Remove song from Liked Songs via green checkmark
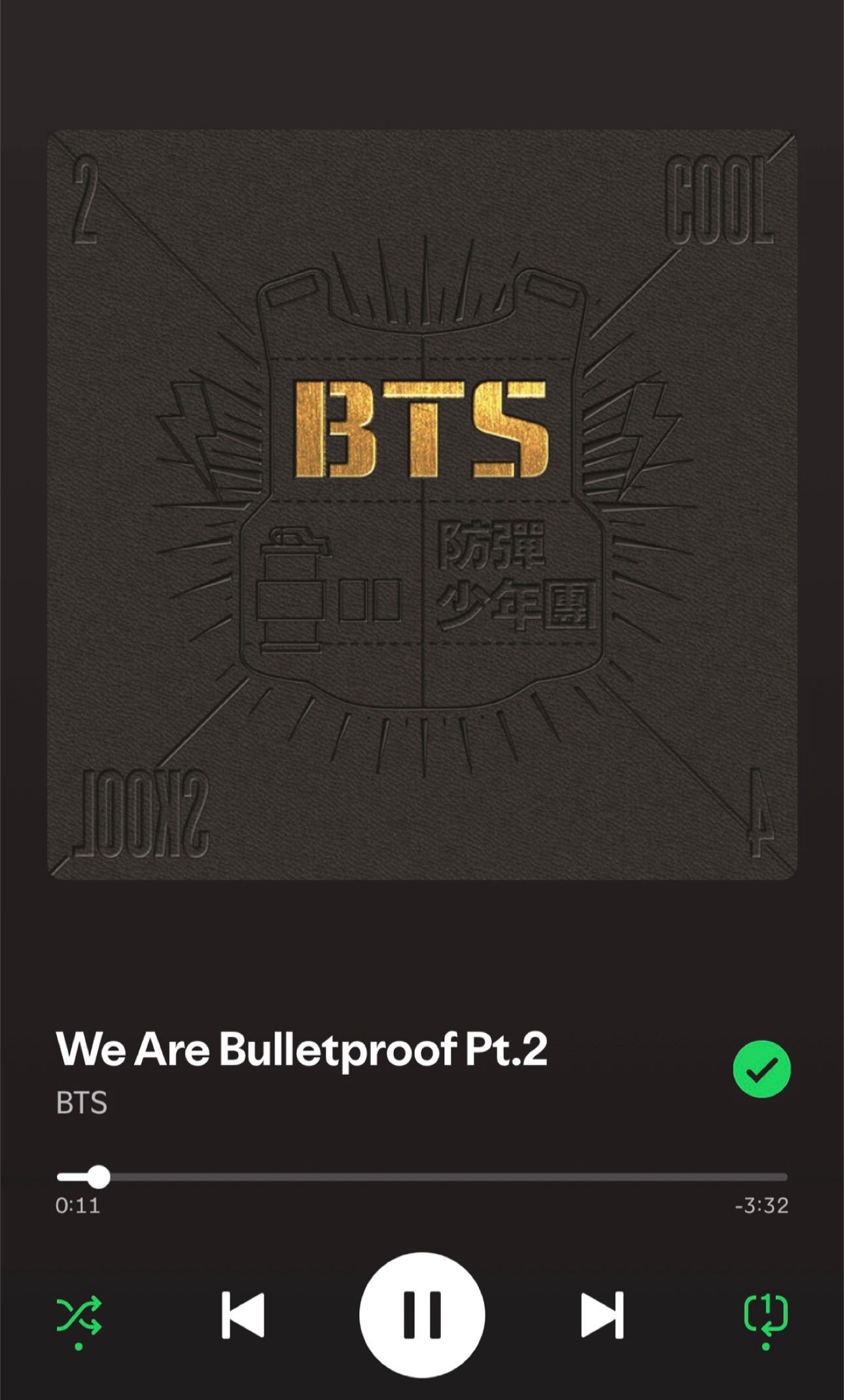This screenshot has height=1400, width=844. [x=762, y=1069]
